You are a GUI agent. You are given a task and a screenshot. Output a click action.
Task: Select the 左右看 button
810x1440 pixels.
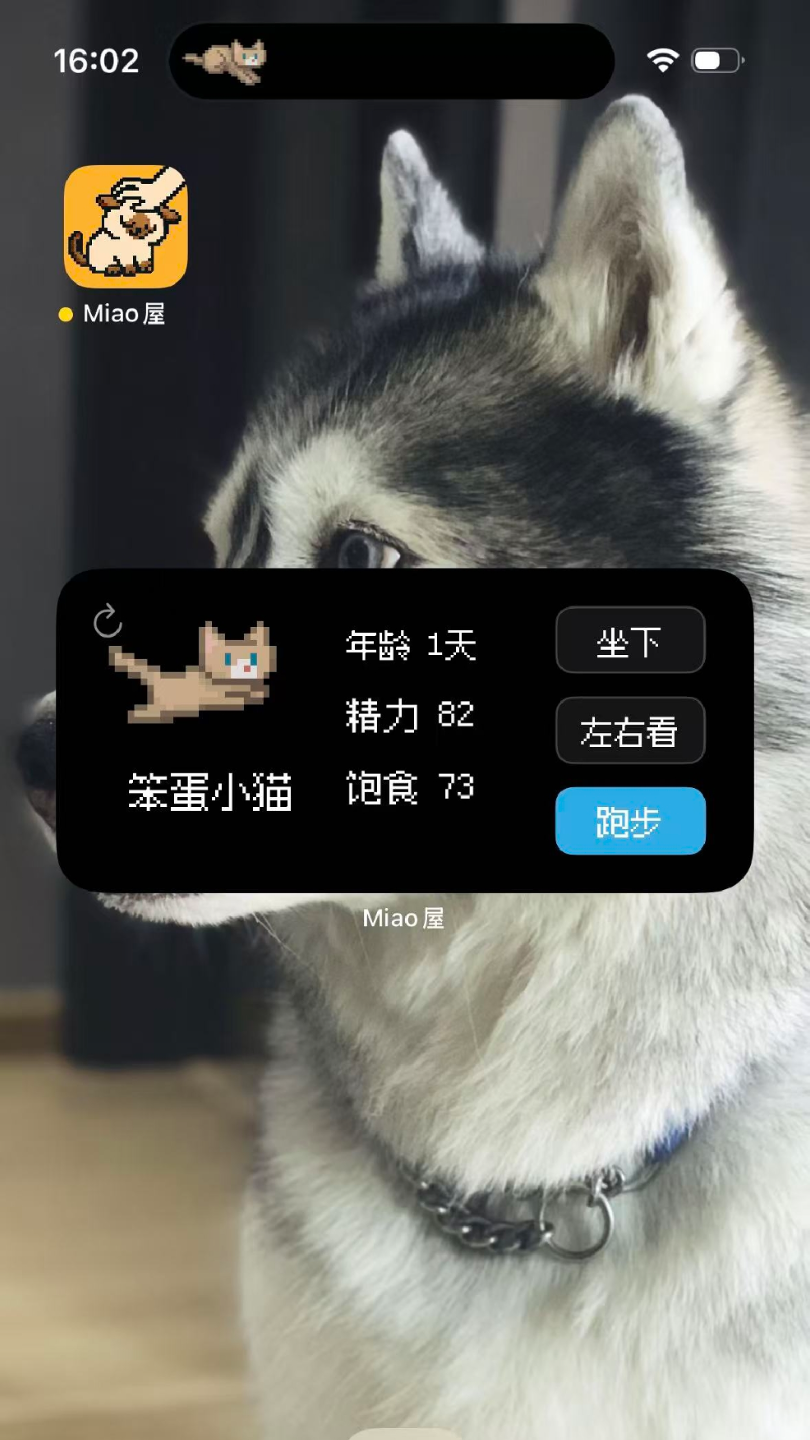[630, 731]
